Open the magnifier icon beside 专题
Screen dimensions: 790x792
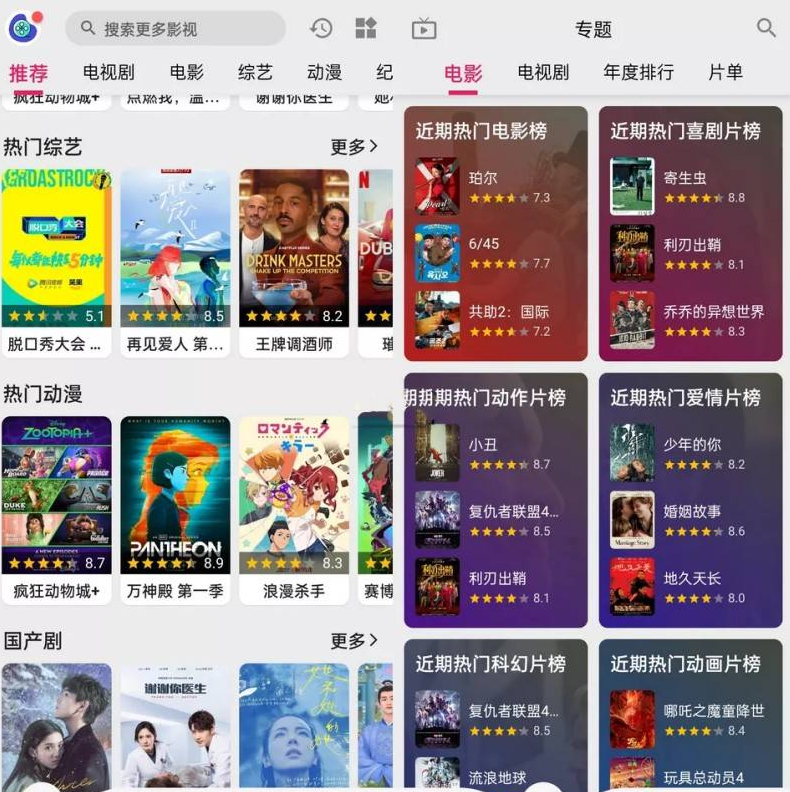766,28
